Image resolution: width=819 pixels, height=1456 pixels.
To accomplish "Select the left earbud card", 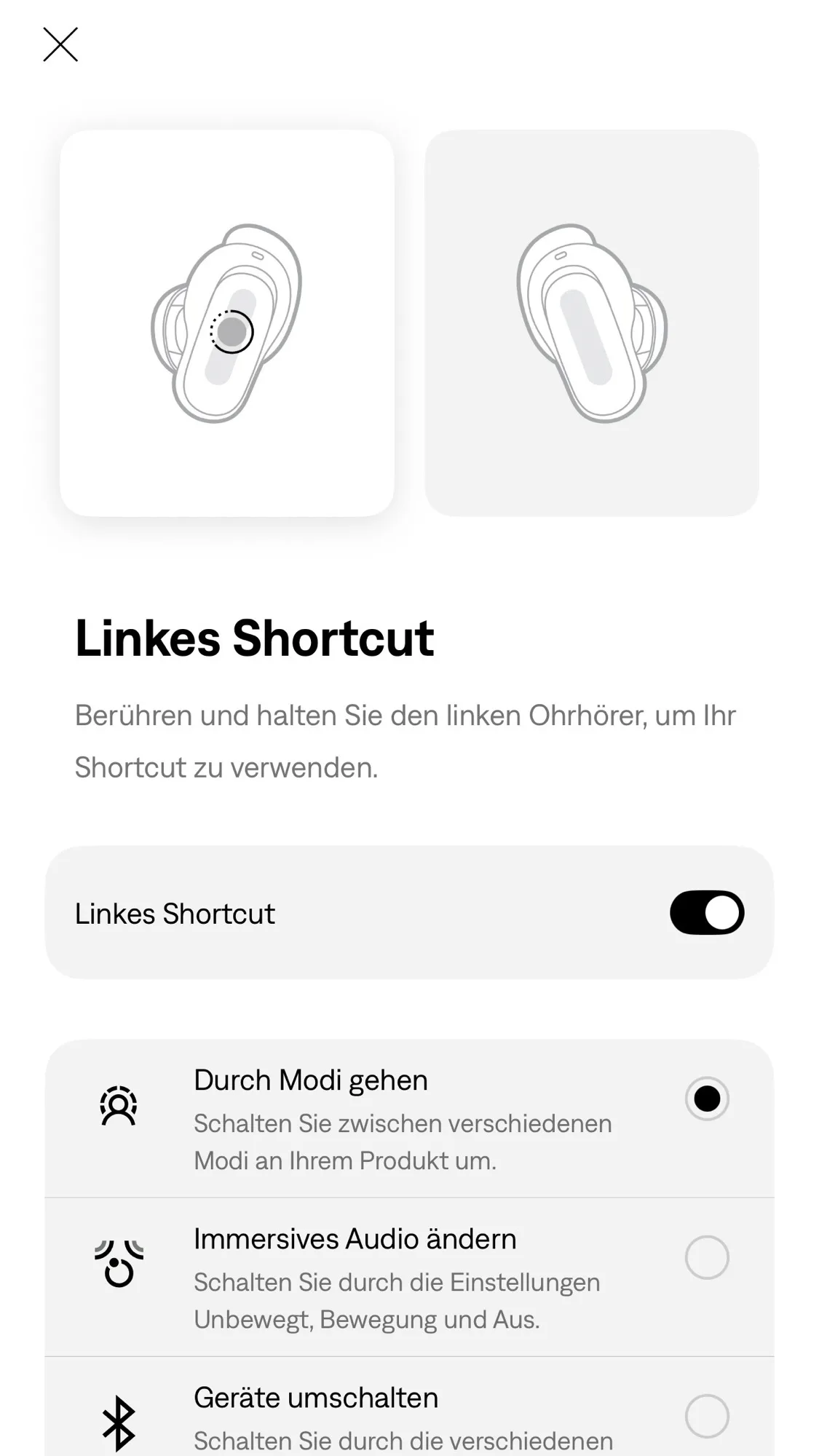I will [x=227, y=323].
